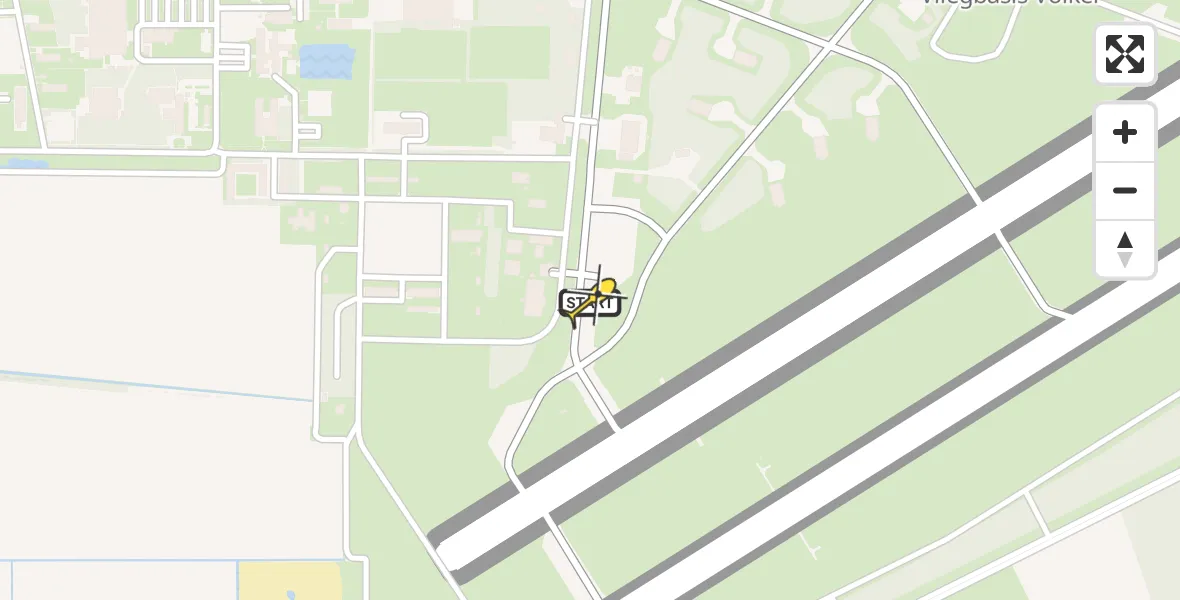This screenshot has width=1180, height=600.
Task: Zoom in on the map
Action: coord(1125,133)
